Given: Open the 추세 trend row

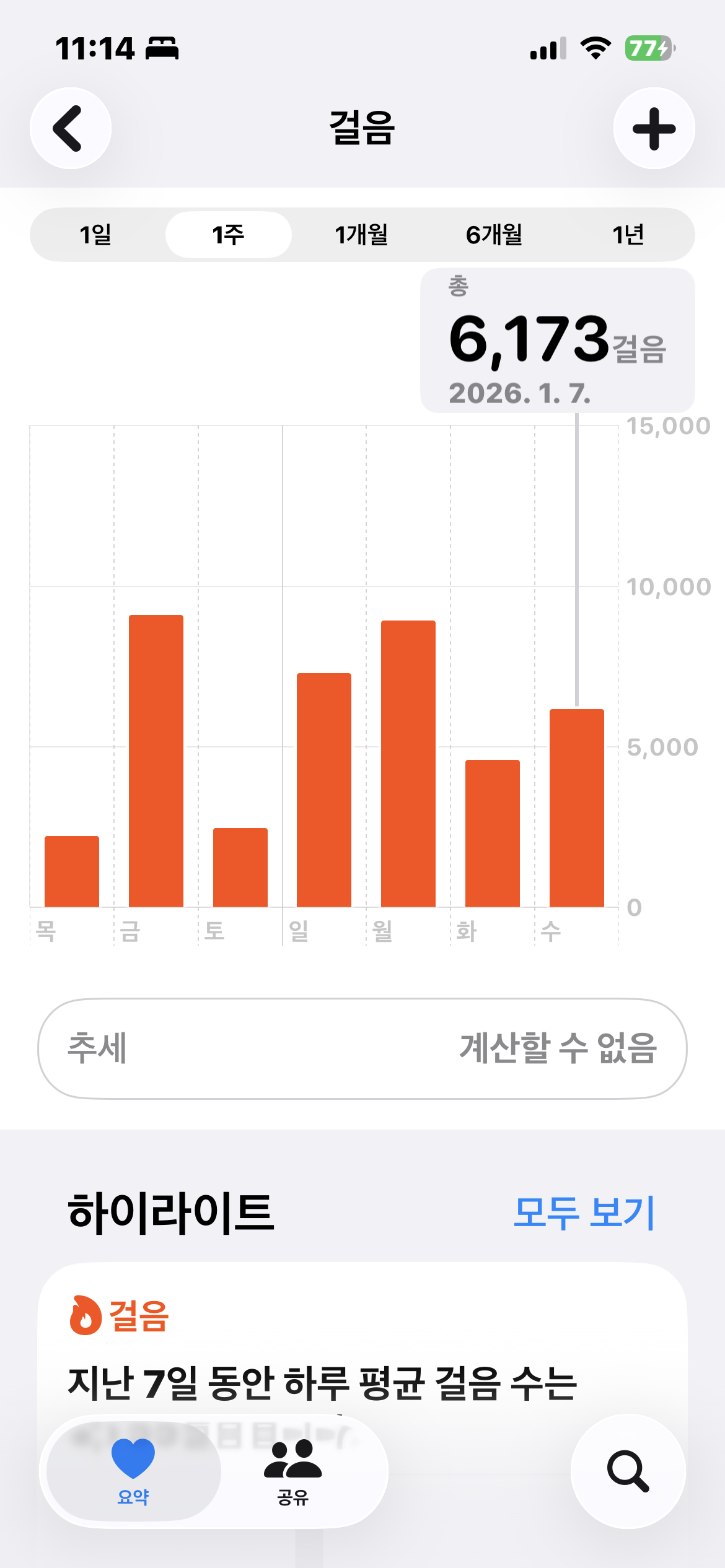Looking at the screenshot, I should [362, 1048].
